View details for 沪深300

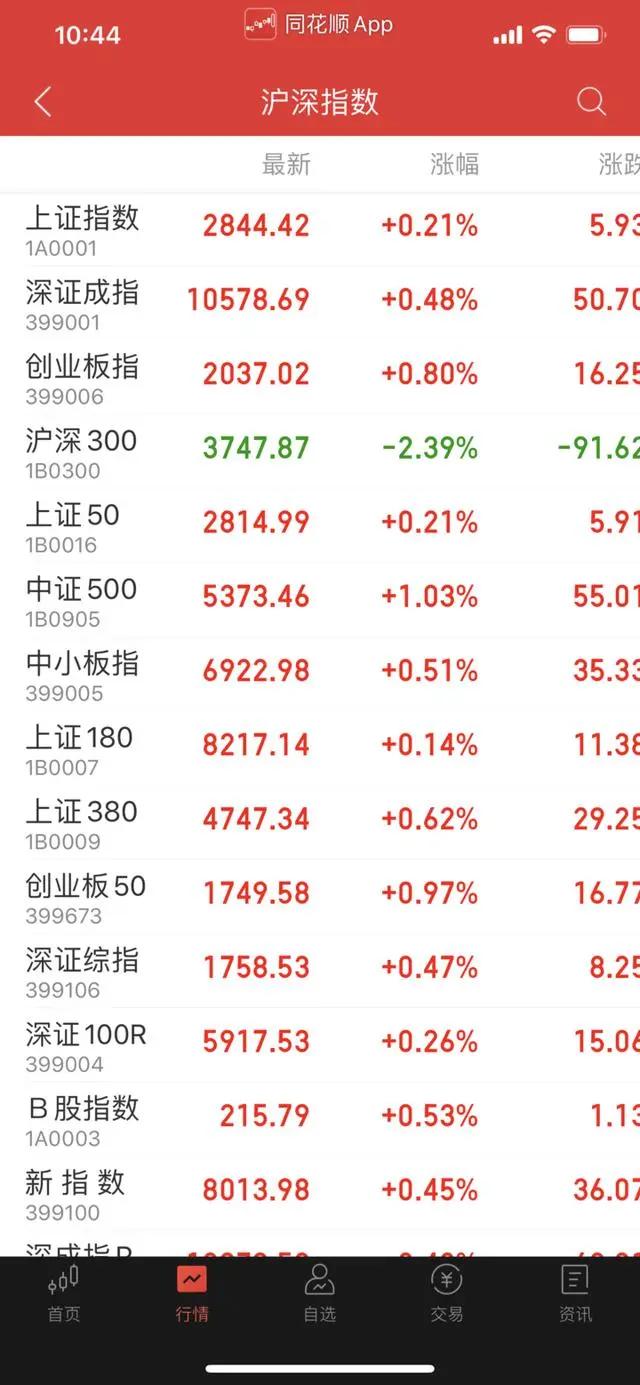pyautogui.click(x=320, y=452)
